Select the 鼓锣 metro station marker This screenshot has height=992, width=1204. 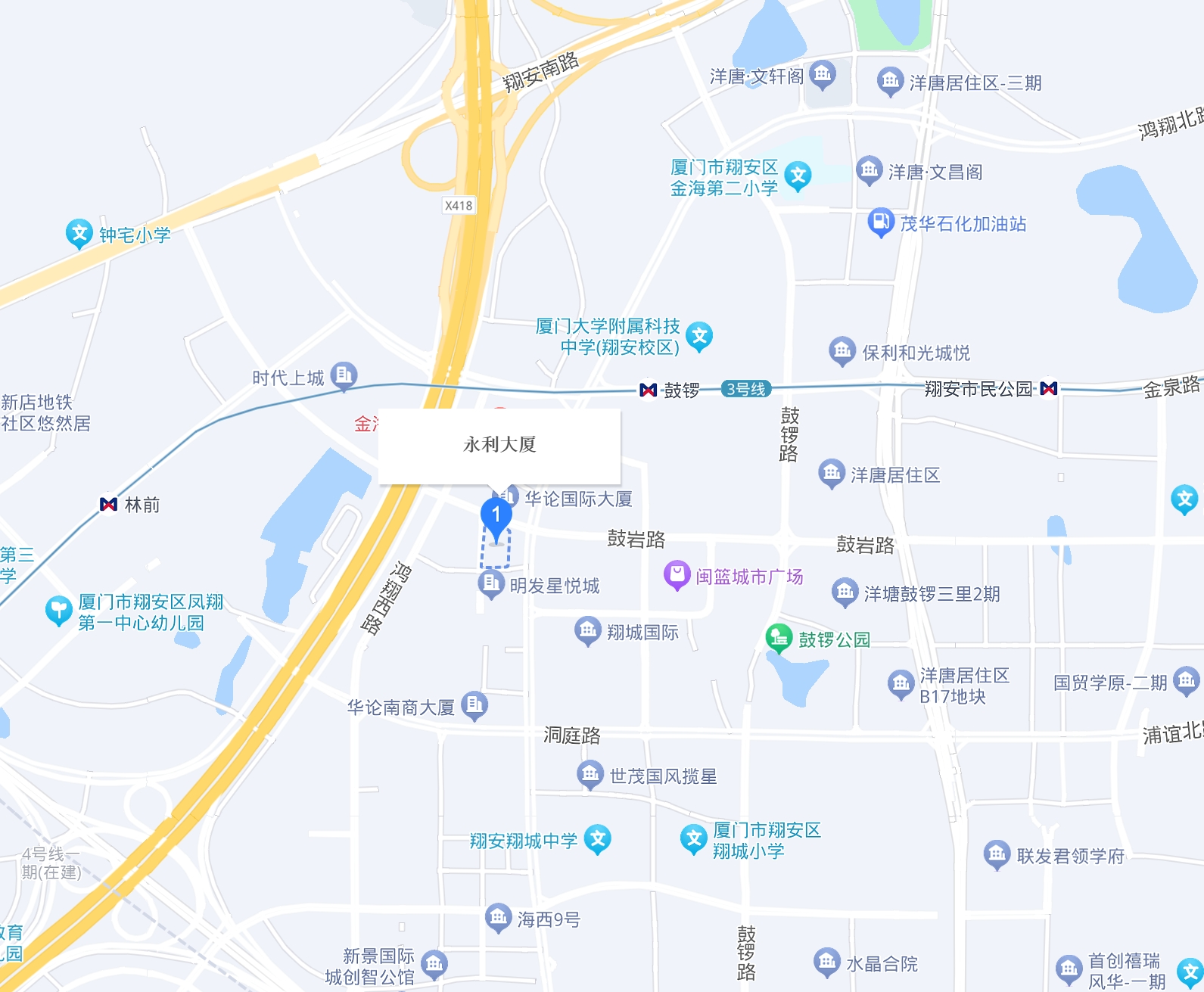coord(648,390)
